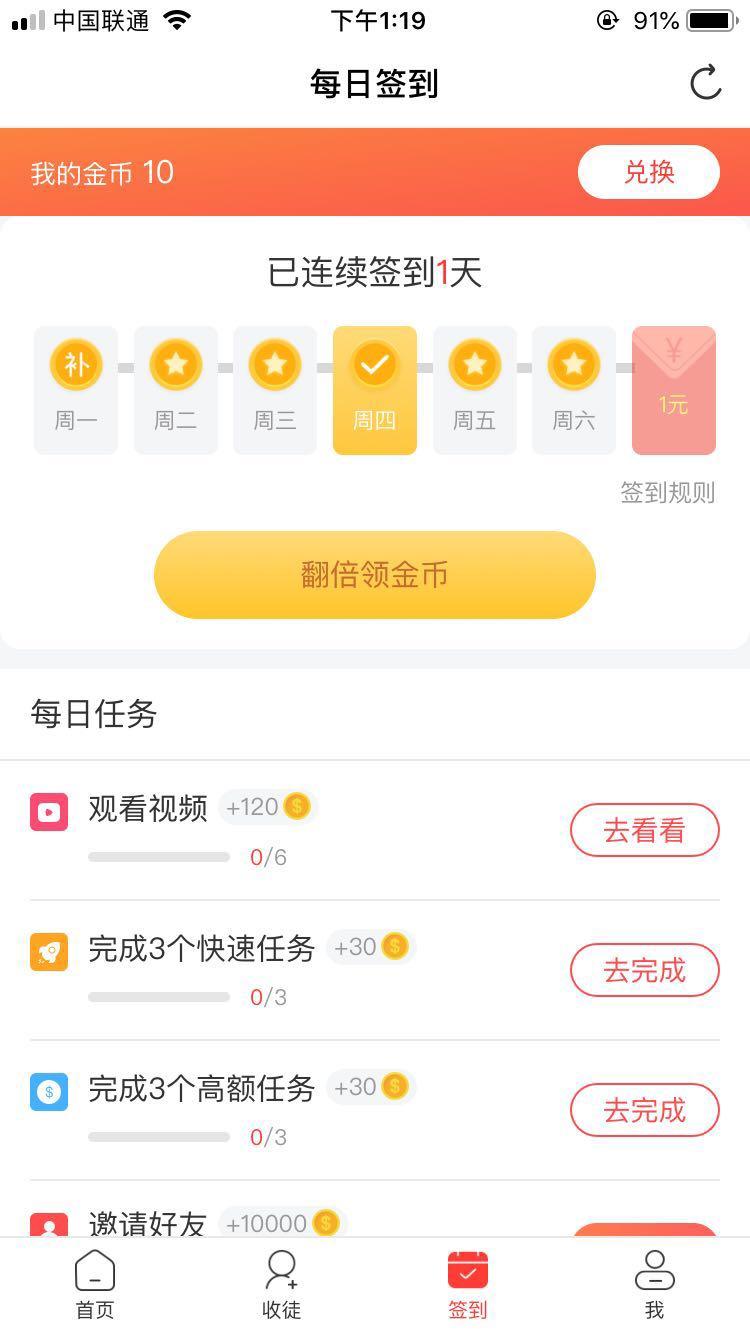Tap the 观看视频 video task icon

[48, 811]
